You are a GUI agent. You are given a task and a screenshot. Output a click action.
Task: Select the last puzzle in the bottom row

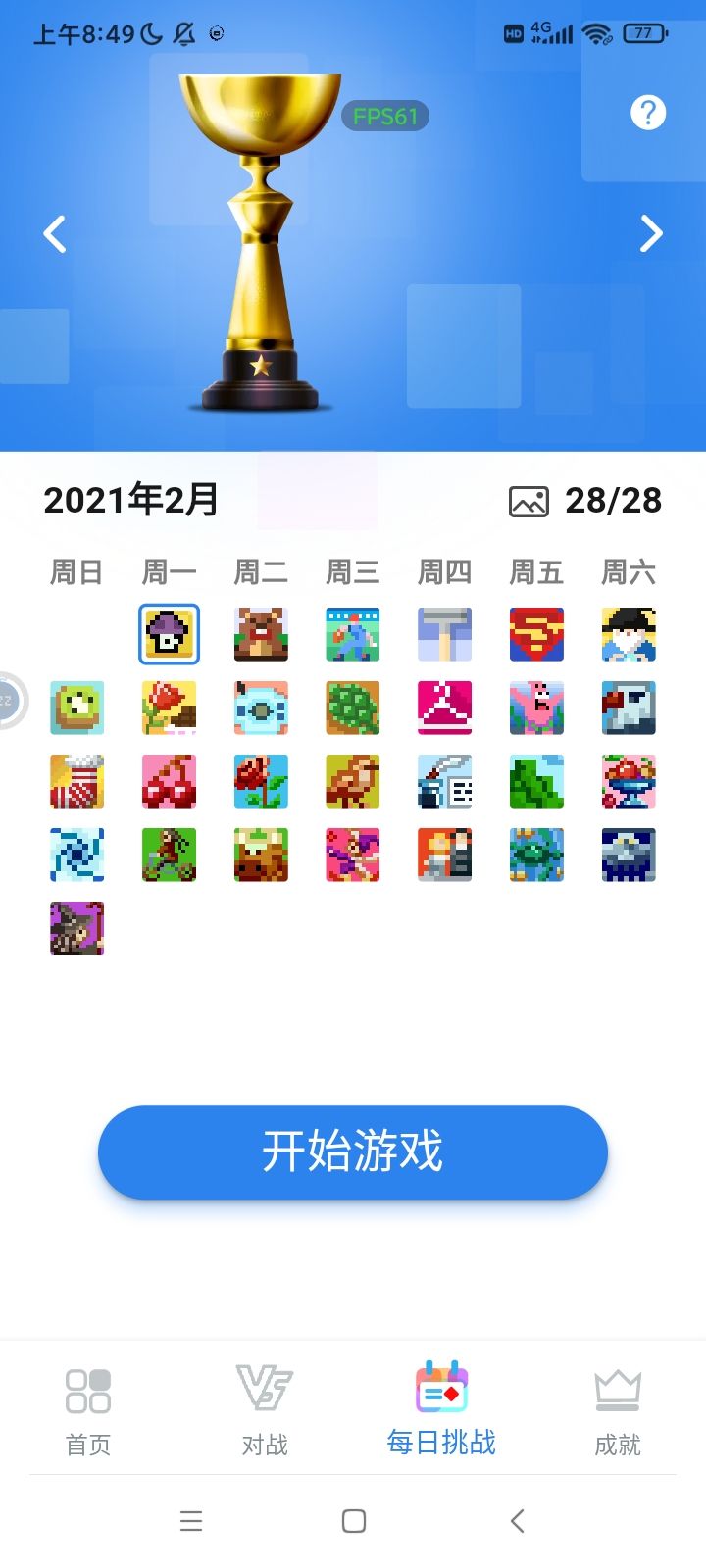click(76, 927)
